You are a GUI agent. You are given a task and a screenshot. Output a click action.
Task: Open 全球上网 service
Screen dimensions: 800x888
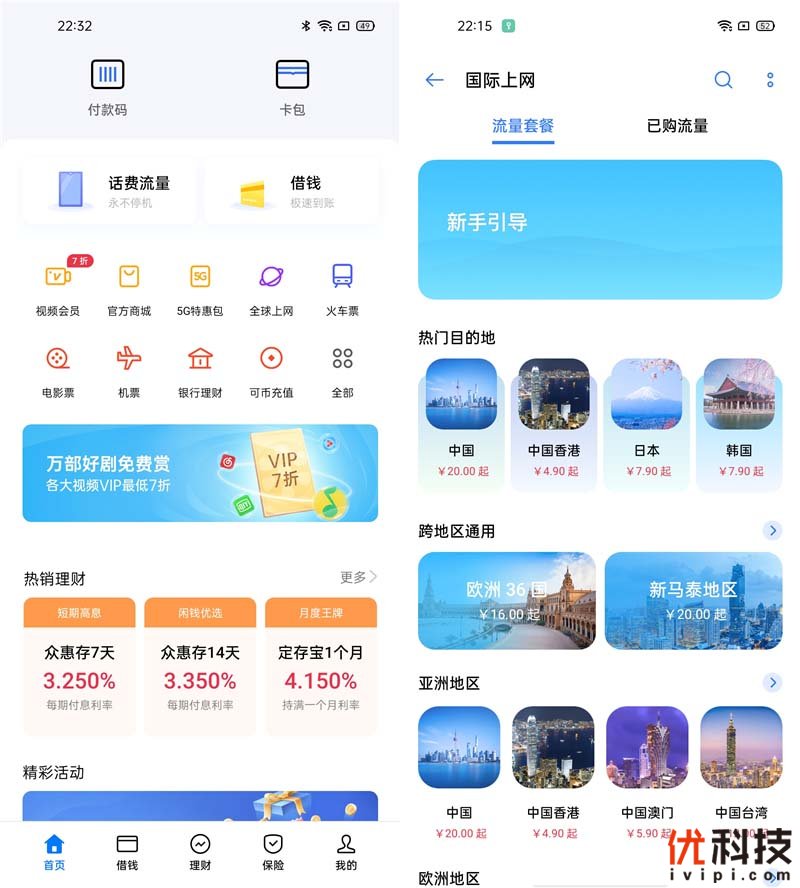(271, 289)
